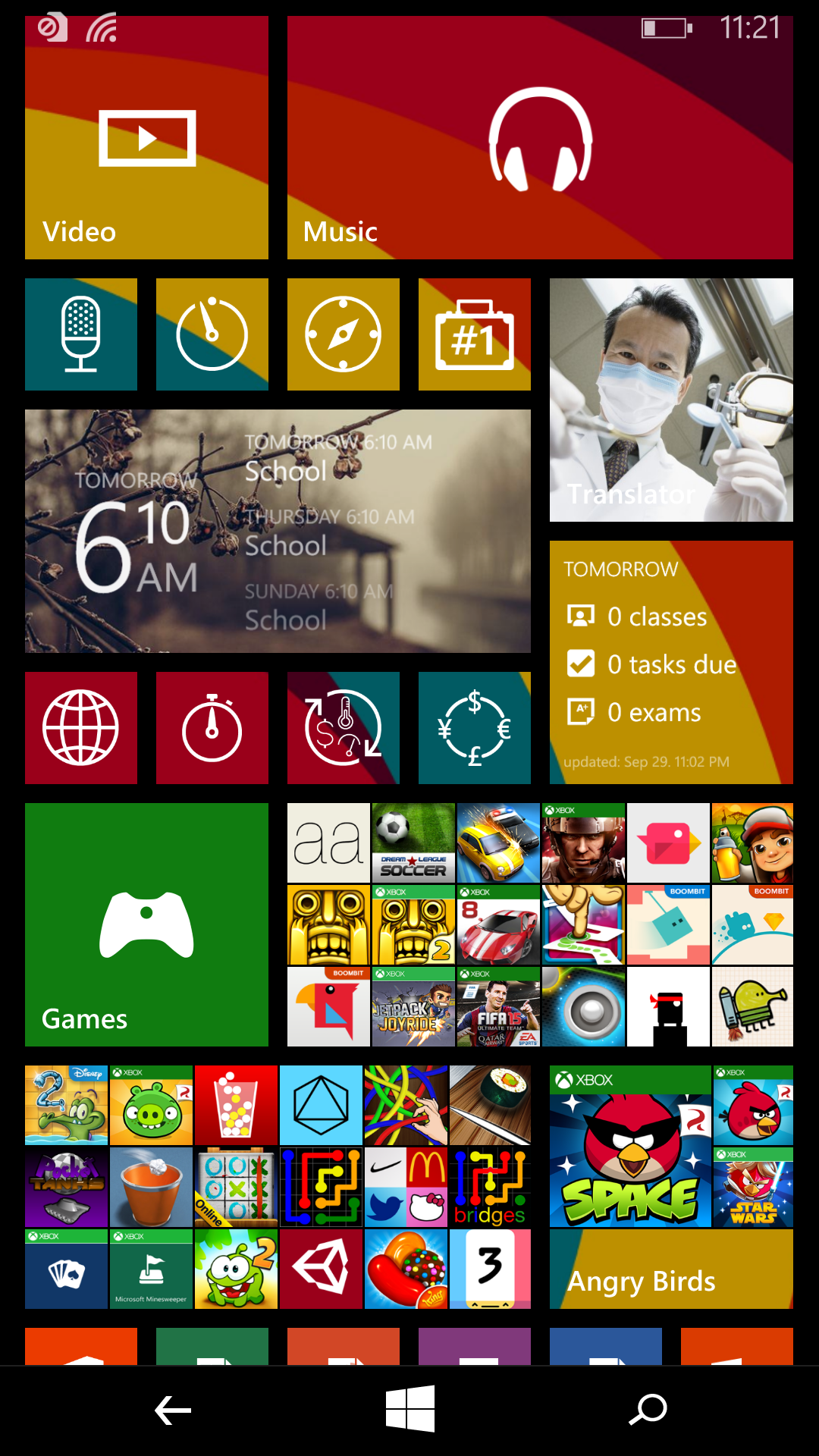Tap the search button in navigation bar
The height and width of the screenshot is (1456, 819).
coord(648,1410)
